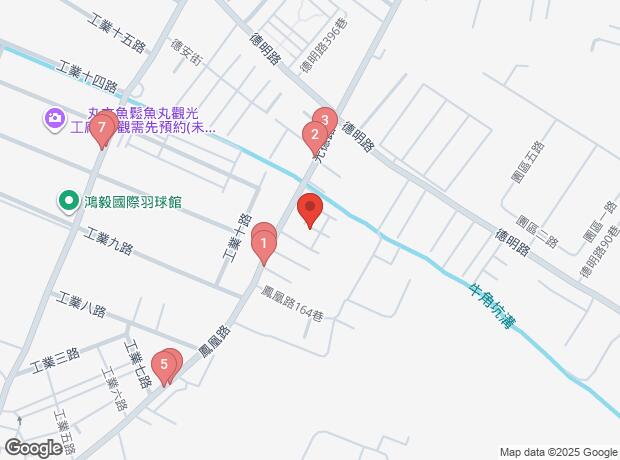The image size is (620, 460).
Task: Tap map pin number 3
Action: click(x=324, y=119)
